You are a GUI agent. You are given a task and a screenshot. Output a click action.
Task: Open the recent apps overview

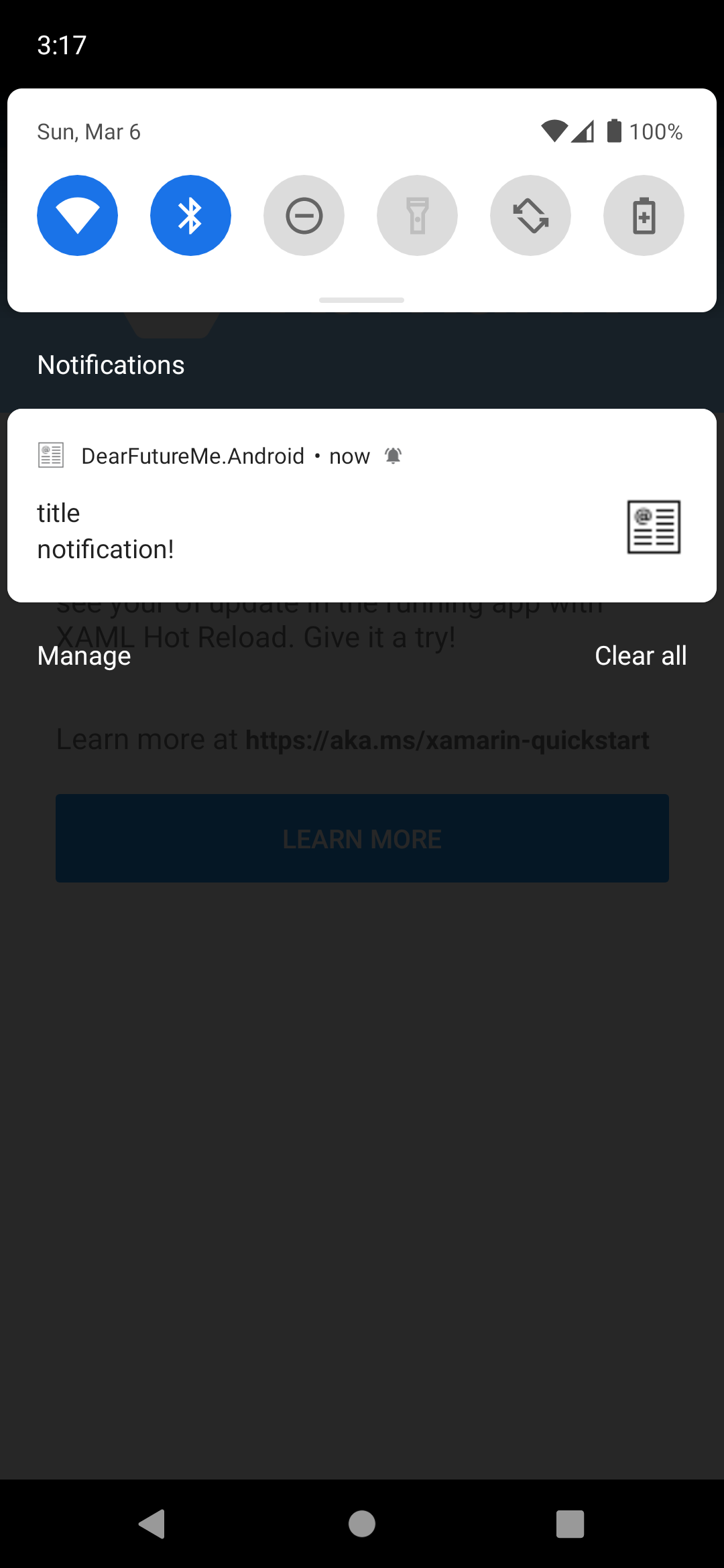click(x=570, y=1524)
